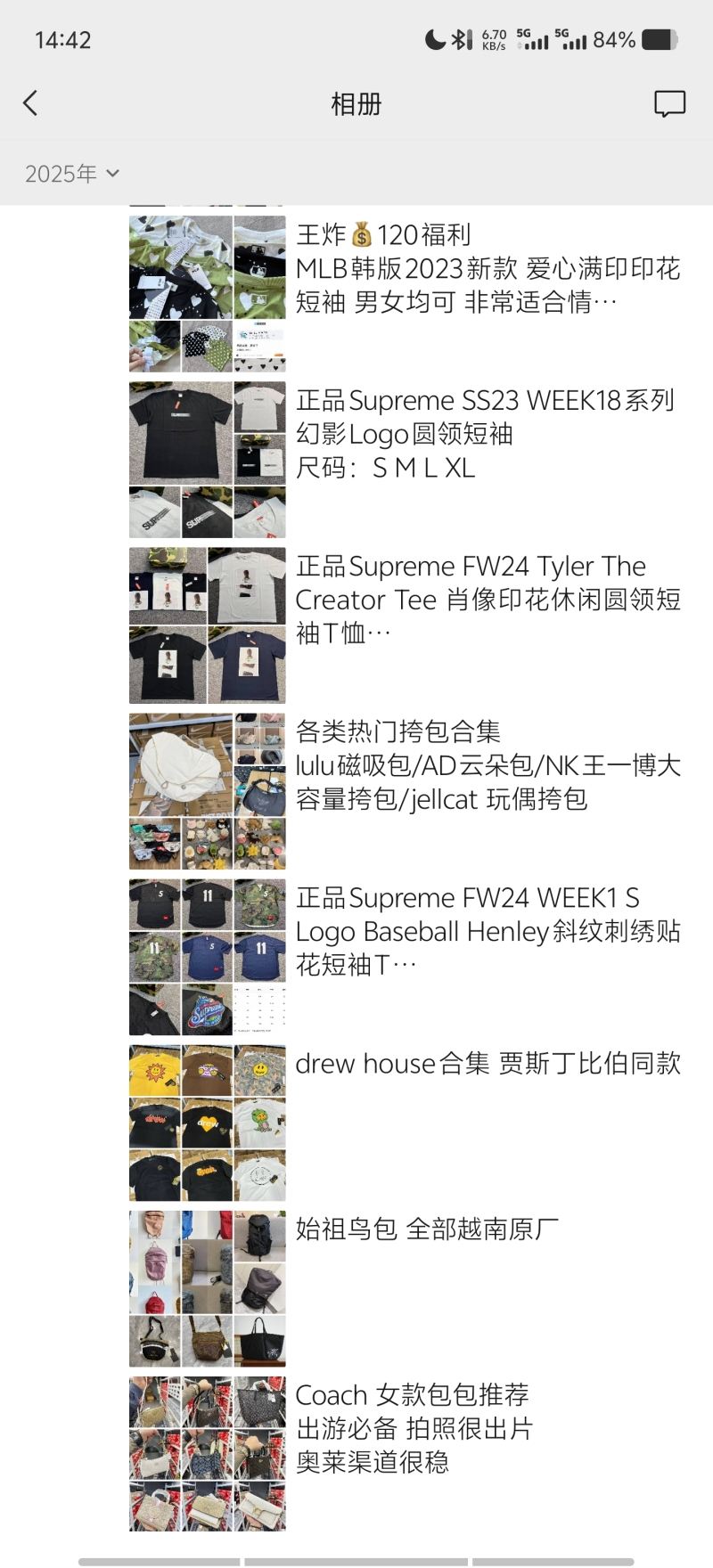
Task: Go back from the 相册 page
Action: pos(30,103)
